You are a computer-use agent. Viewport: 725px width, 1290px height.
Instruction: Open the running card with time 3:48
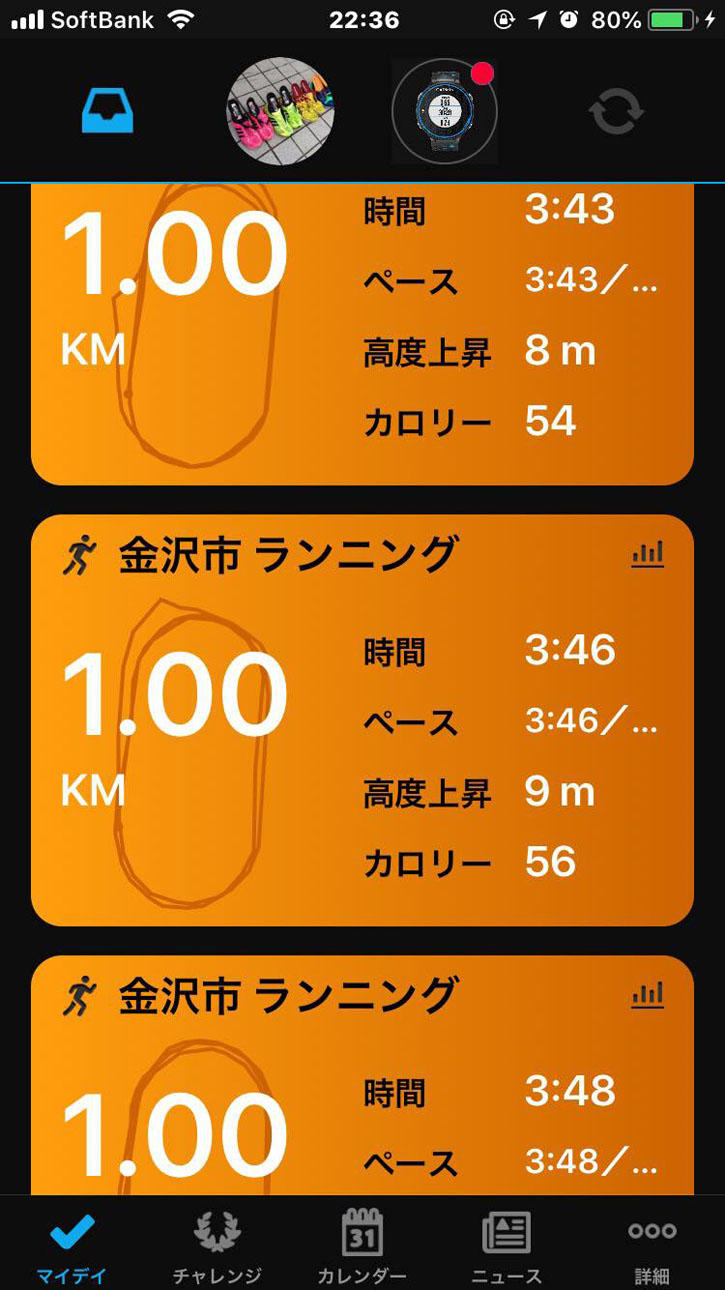click(x=362, y=1080)
